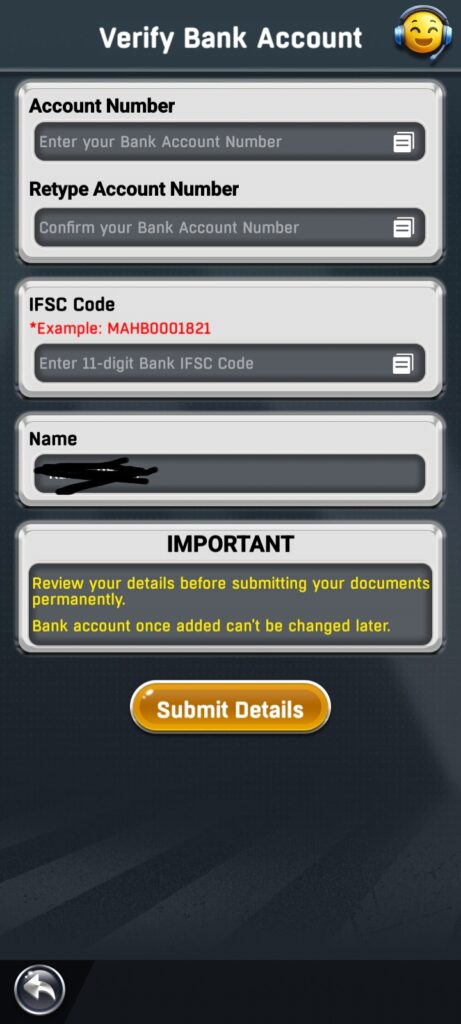This screenshot has height=1024, width=461.
Task: Focus the Retype Account Number field
Action: 229,227
